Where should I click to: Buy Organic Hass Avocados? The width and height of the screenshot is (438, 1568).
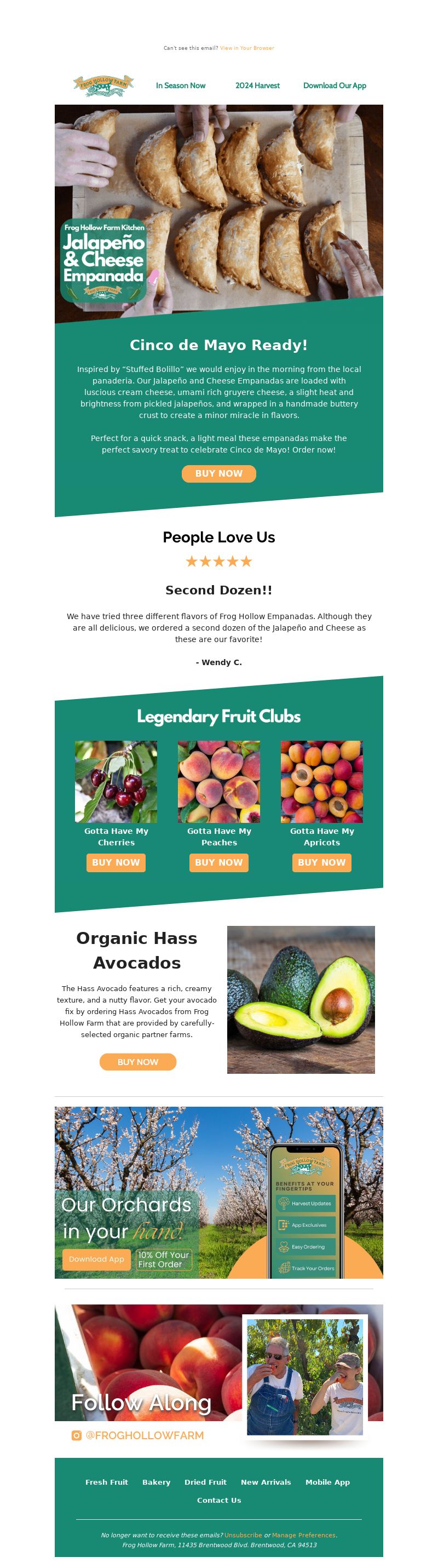click(137, 1062)
